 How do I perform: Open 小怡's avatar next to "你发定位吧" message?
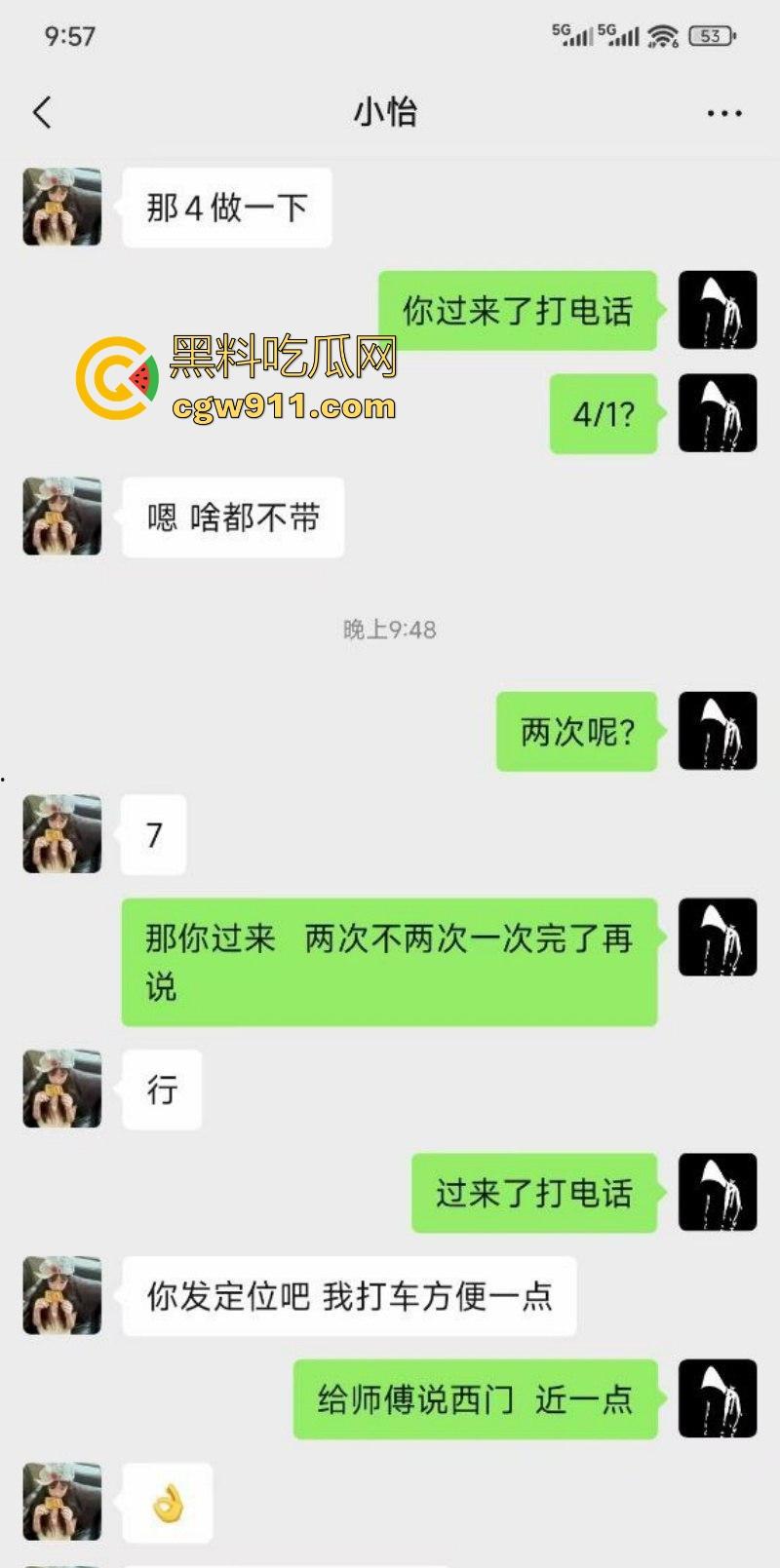(62, 1295)
